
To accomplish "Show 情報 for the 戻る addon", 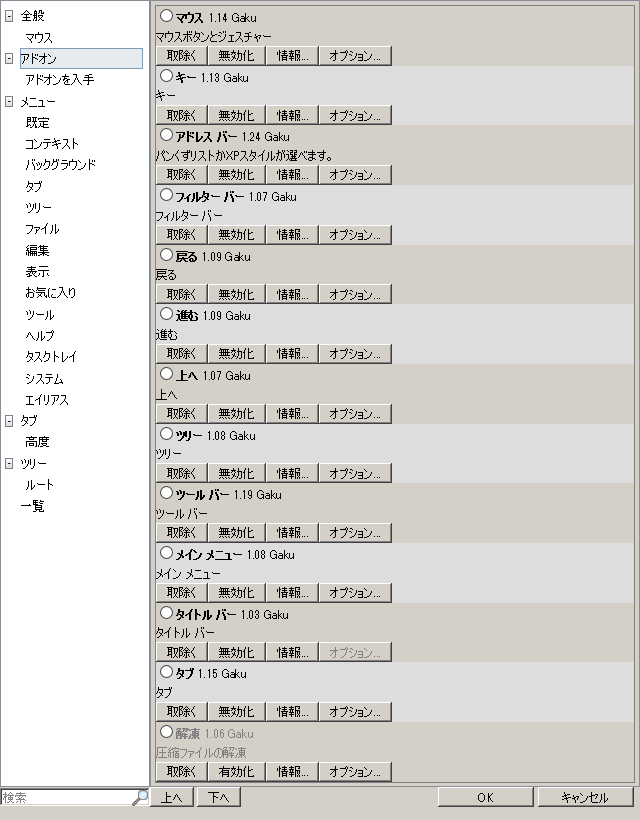I will pos(291,294).
